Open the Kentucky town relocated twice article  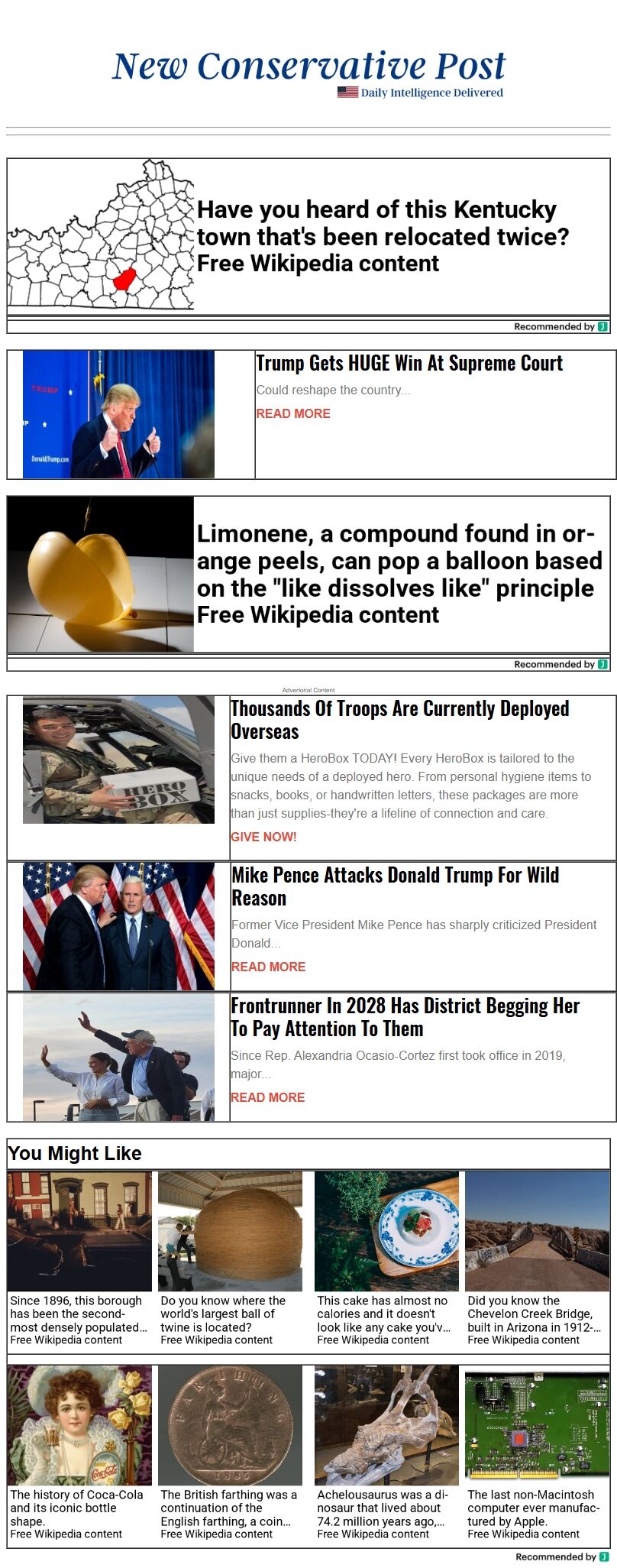382,236
